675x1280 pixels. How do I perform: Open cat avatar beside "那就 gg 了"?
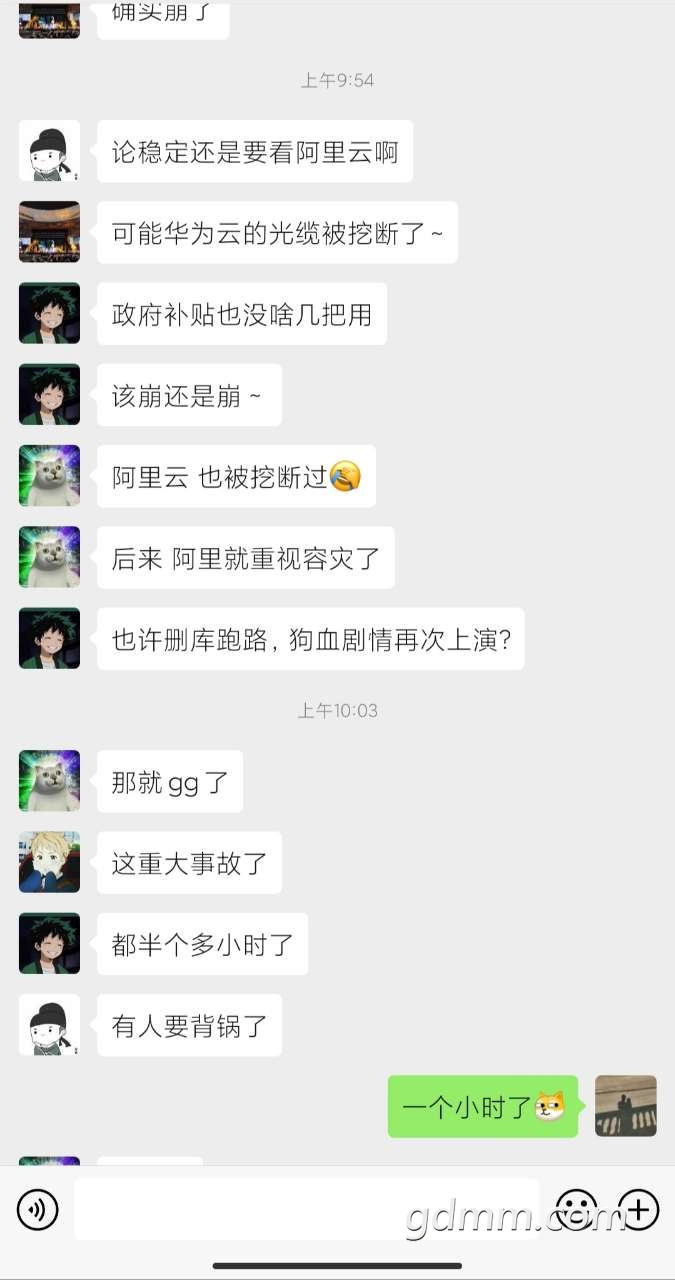pyautogui.click(x=49, y=781)
